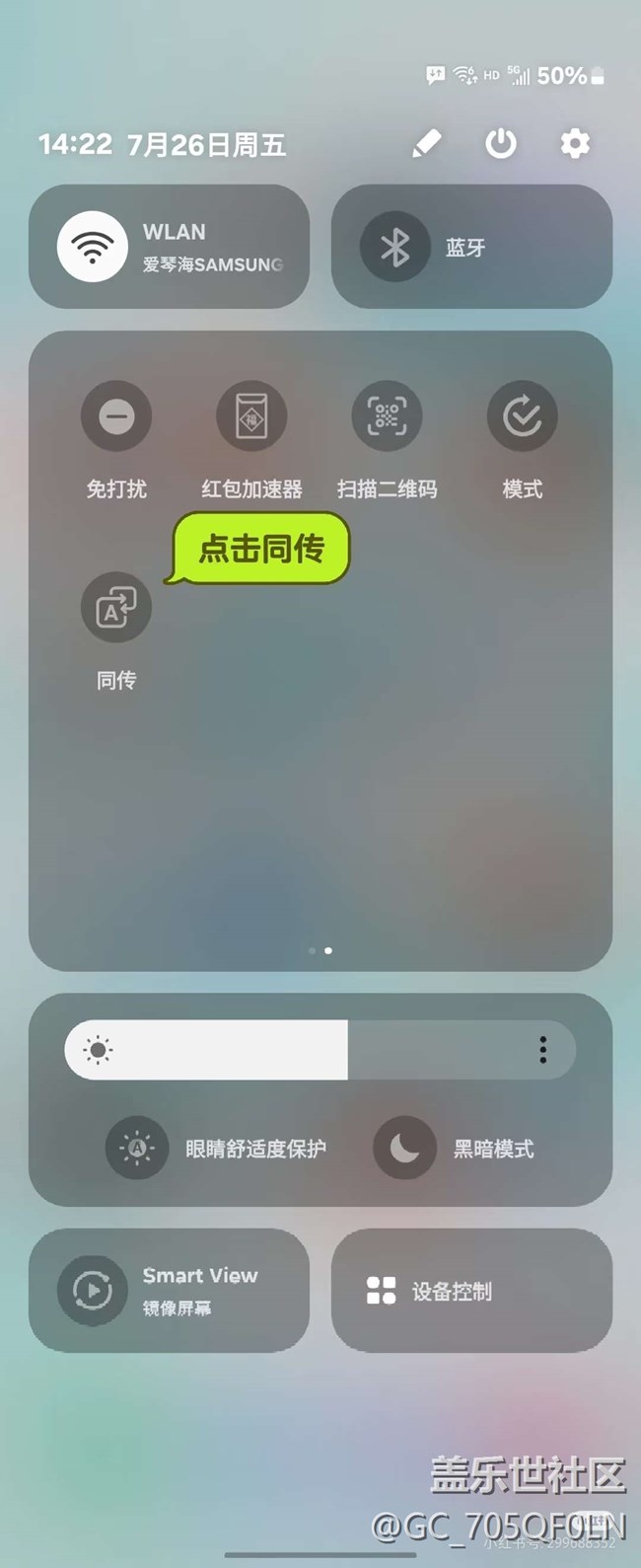Enable Do Not Disturb (免打扰)

pyautogui.click(x=116, y=416)
